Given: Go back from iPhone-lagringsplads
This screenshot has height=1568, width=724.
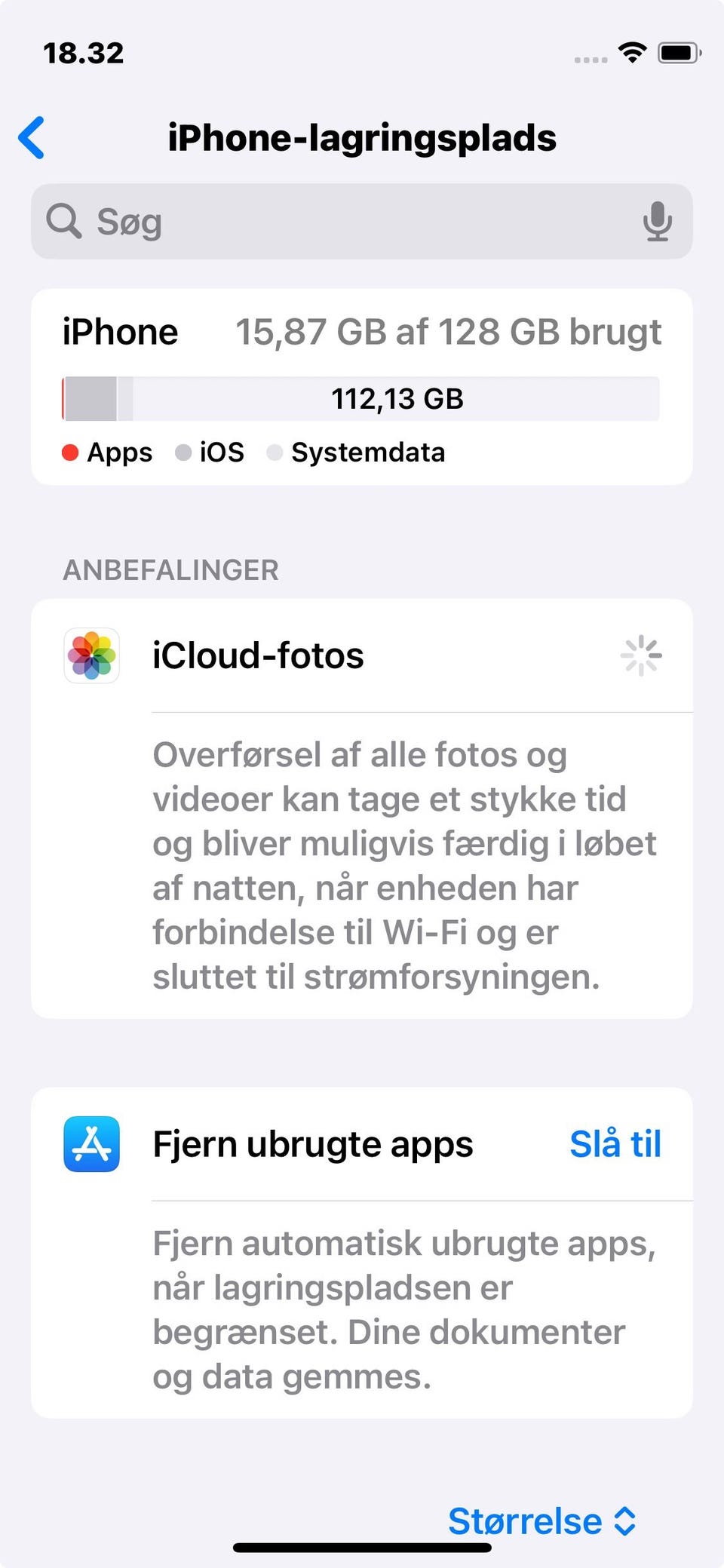Looking at the screenshot, I should [32, 138].
